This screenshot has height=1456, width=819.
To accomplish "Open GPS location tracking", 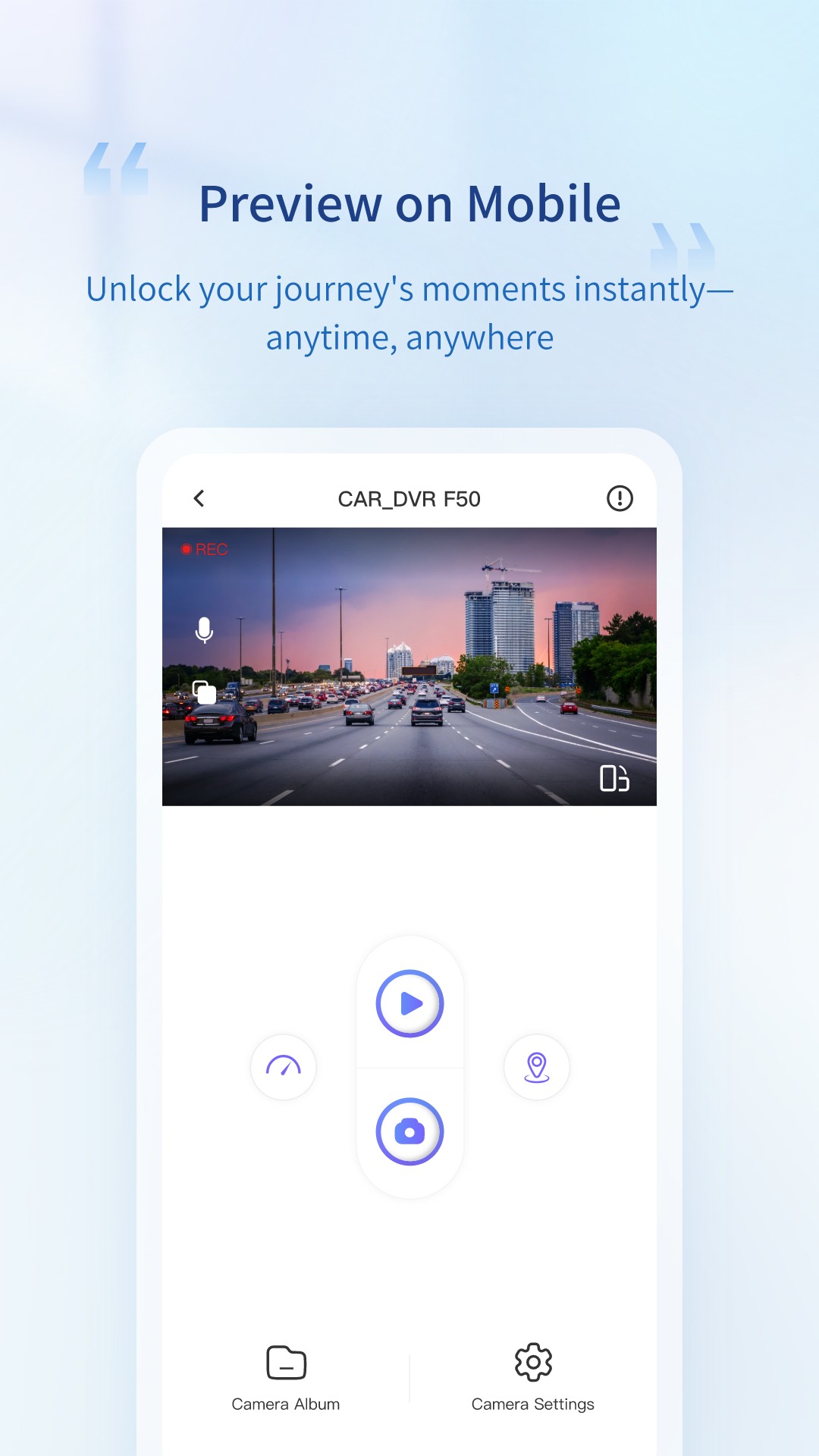I will coord(536,1066).
